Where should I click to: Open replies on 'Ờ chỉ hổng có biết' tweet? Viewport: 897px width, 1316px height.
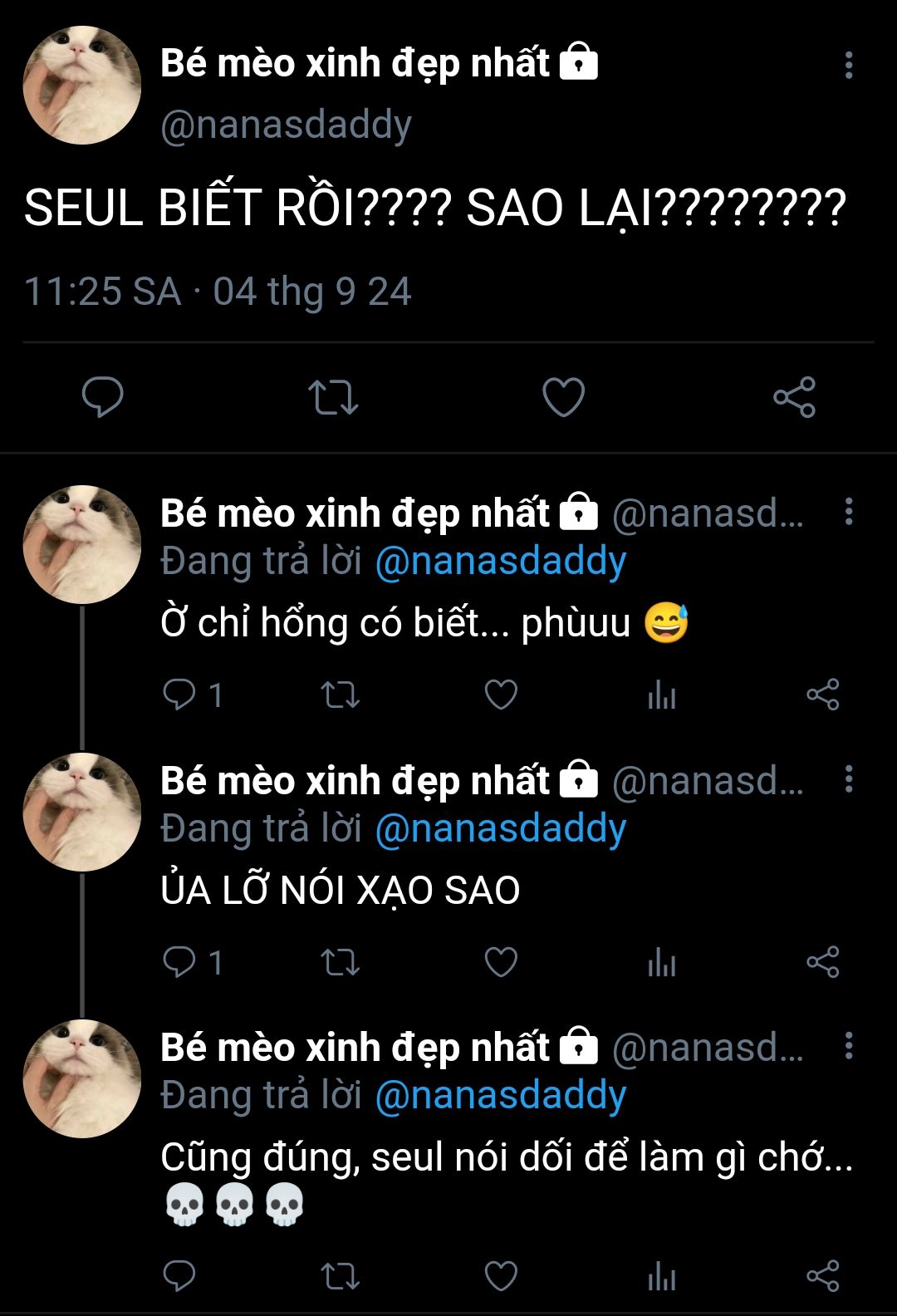tap(179, 695)
